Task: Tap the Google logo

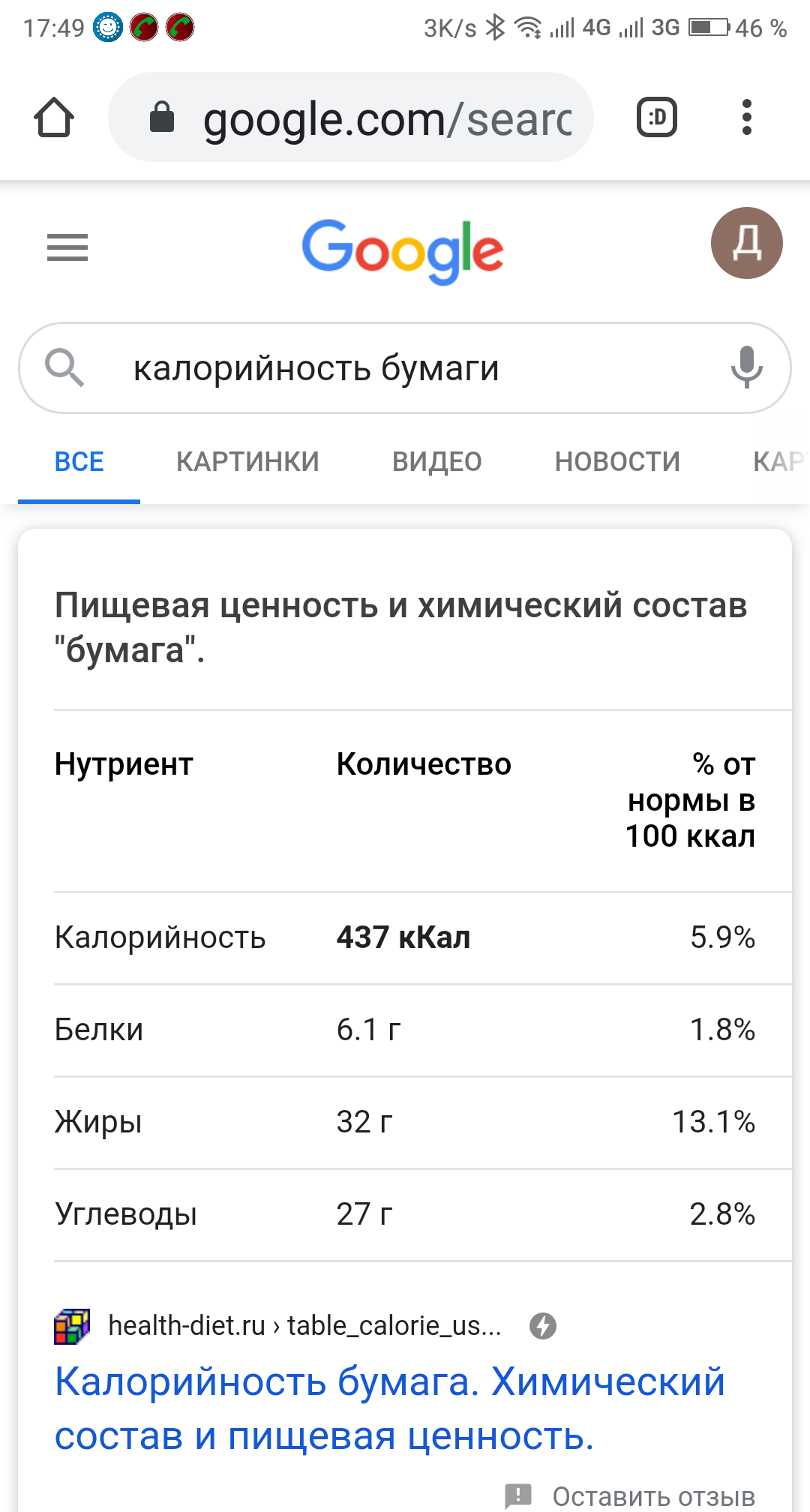Action: tap(403, 251)
